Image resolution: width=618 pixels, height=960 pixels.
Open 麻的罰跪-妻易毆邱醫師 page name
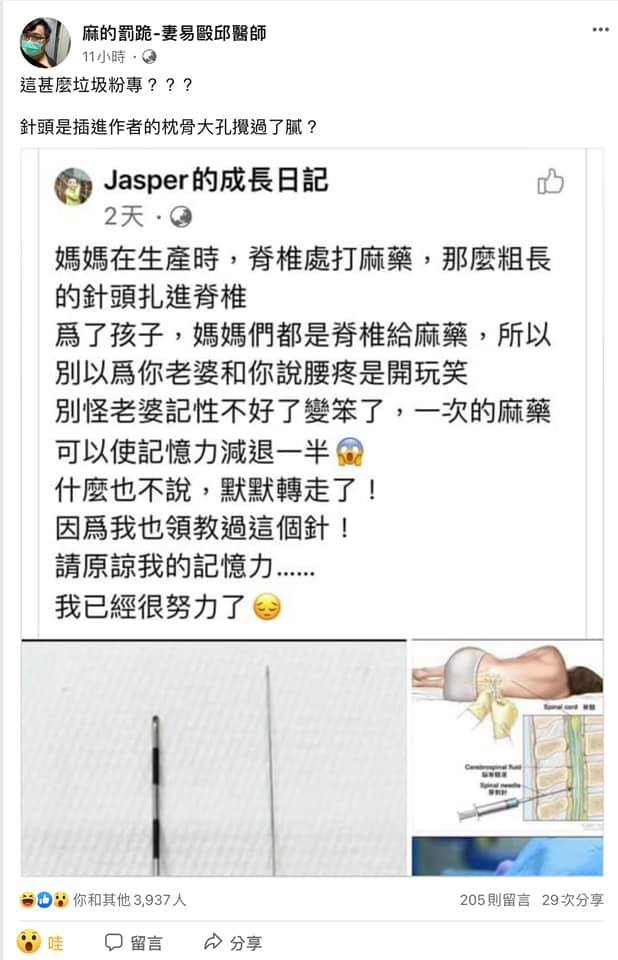point(174,33)
